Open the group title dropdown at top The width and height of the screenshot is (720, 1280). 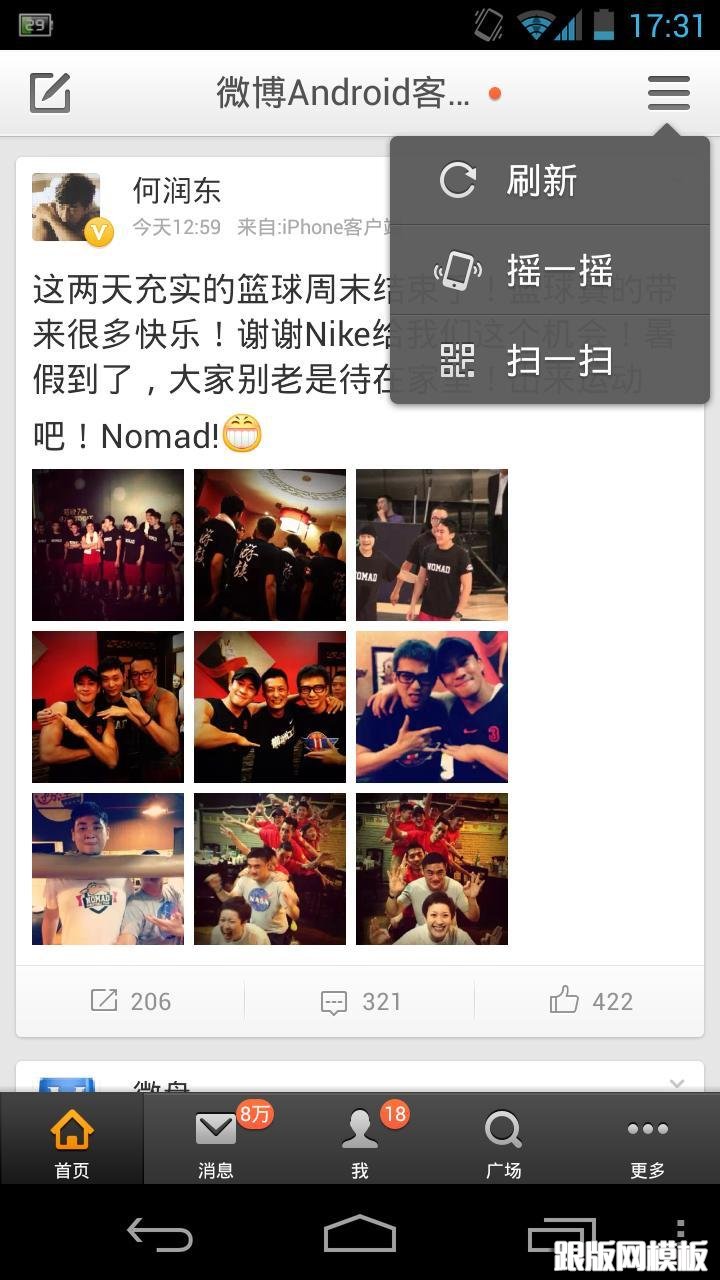pyautogui.click(x=343, y=94)
